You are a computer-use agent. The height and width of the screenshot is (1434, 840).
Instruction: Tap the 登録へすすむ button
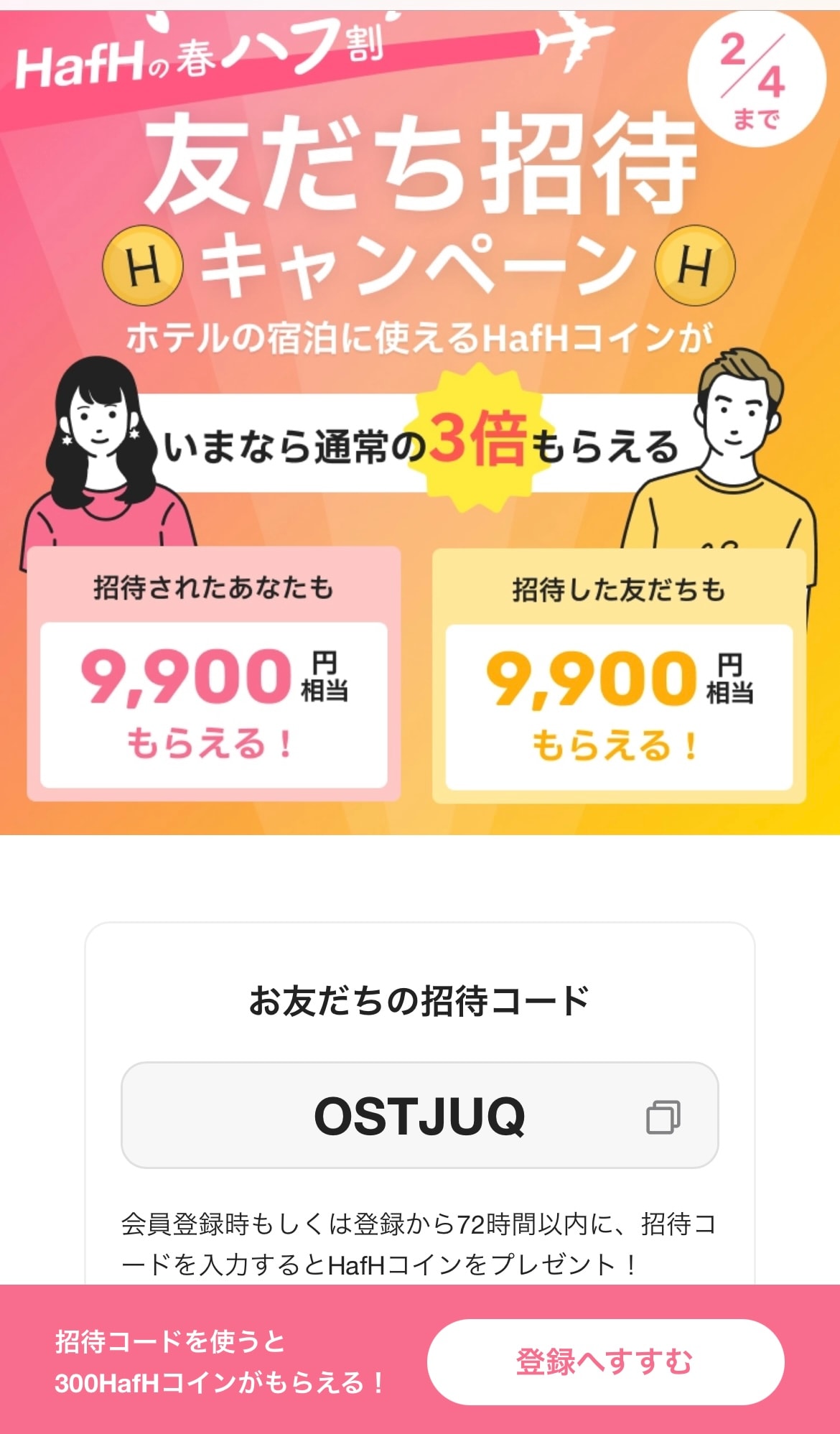tap(605, 1361)
